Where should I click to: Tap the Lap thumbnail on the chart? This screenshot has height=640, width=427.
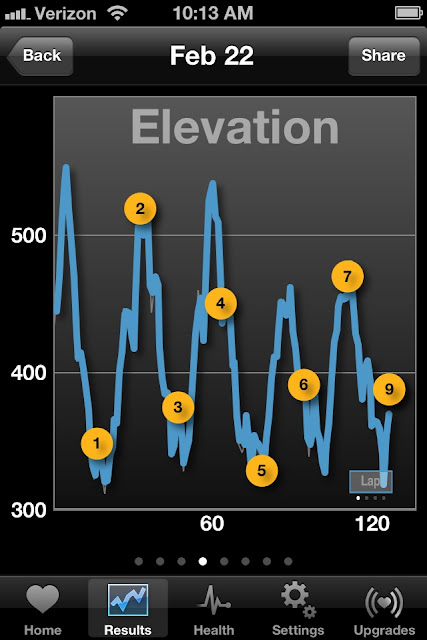(x=371, y=481)
